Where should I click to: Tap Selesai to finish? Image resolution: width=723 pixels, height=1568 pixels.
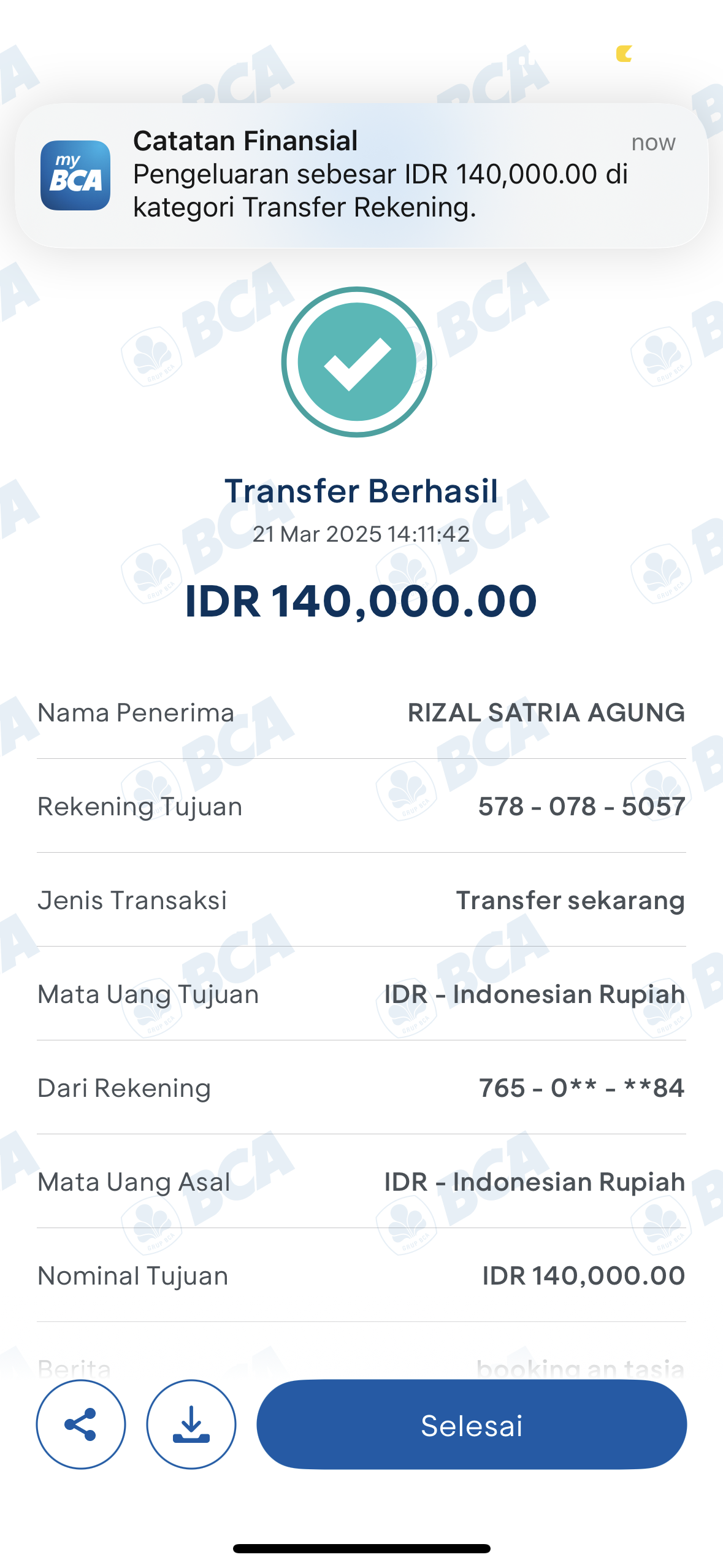coord(471,1424)
